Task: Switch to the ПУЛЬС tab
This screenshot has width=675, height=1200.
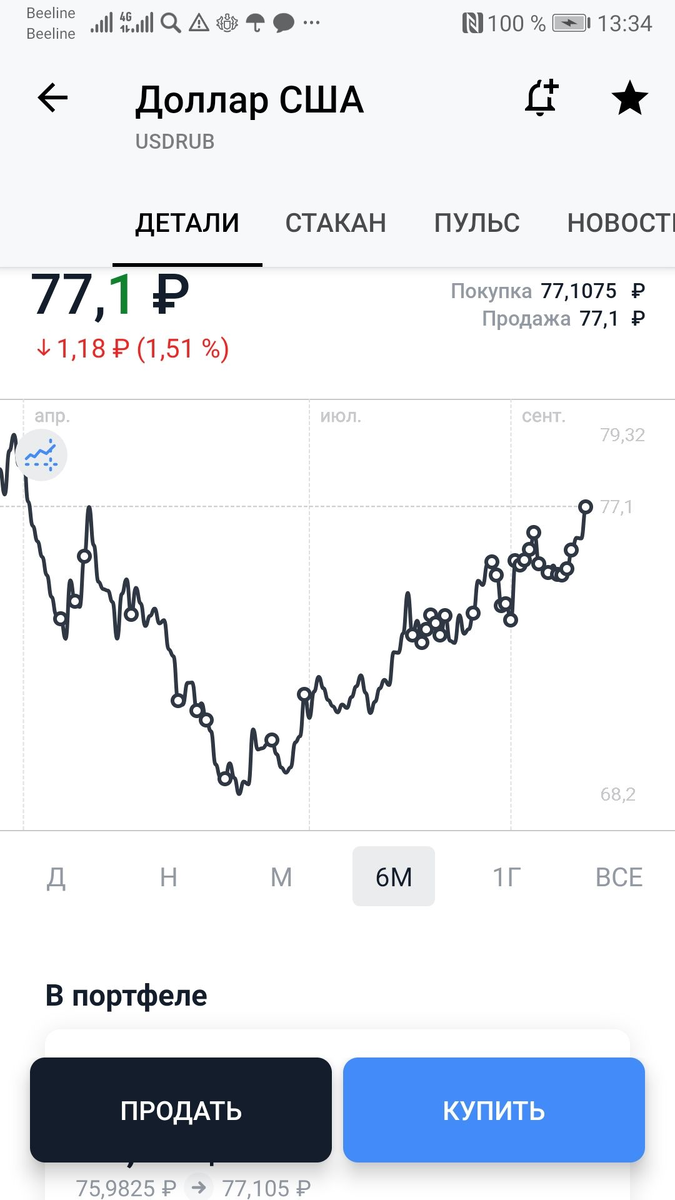Action: pyautogui.click(x=477, y=222)
